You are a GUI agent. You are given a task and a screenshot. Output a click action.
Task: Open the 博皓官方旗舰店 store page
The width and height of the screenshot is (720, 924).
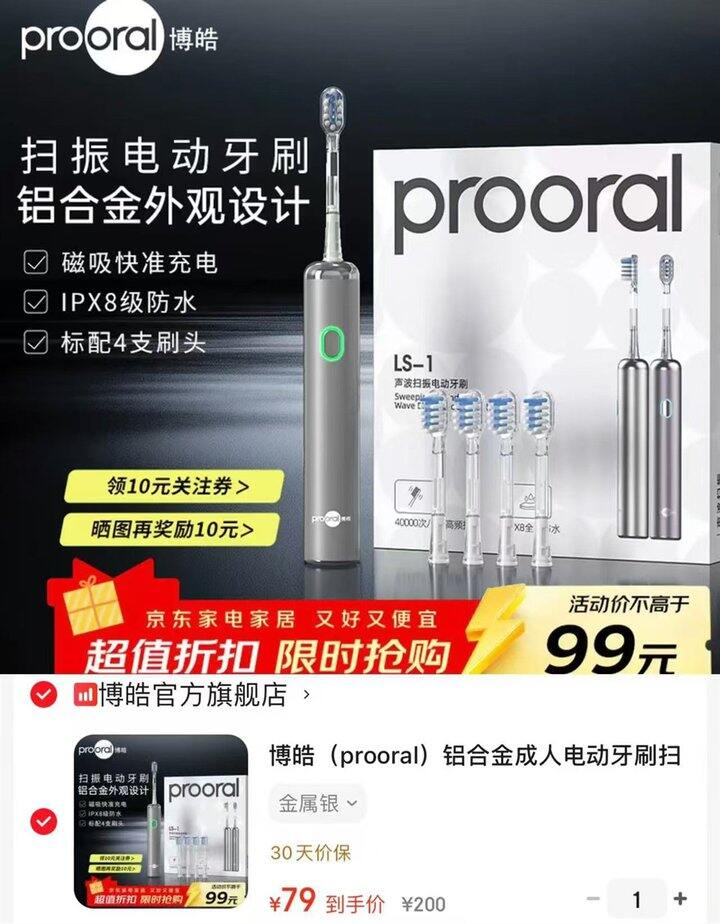(192, 694)
